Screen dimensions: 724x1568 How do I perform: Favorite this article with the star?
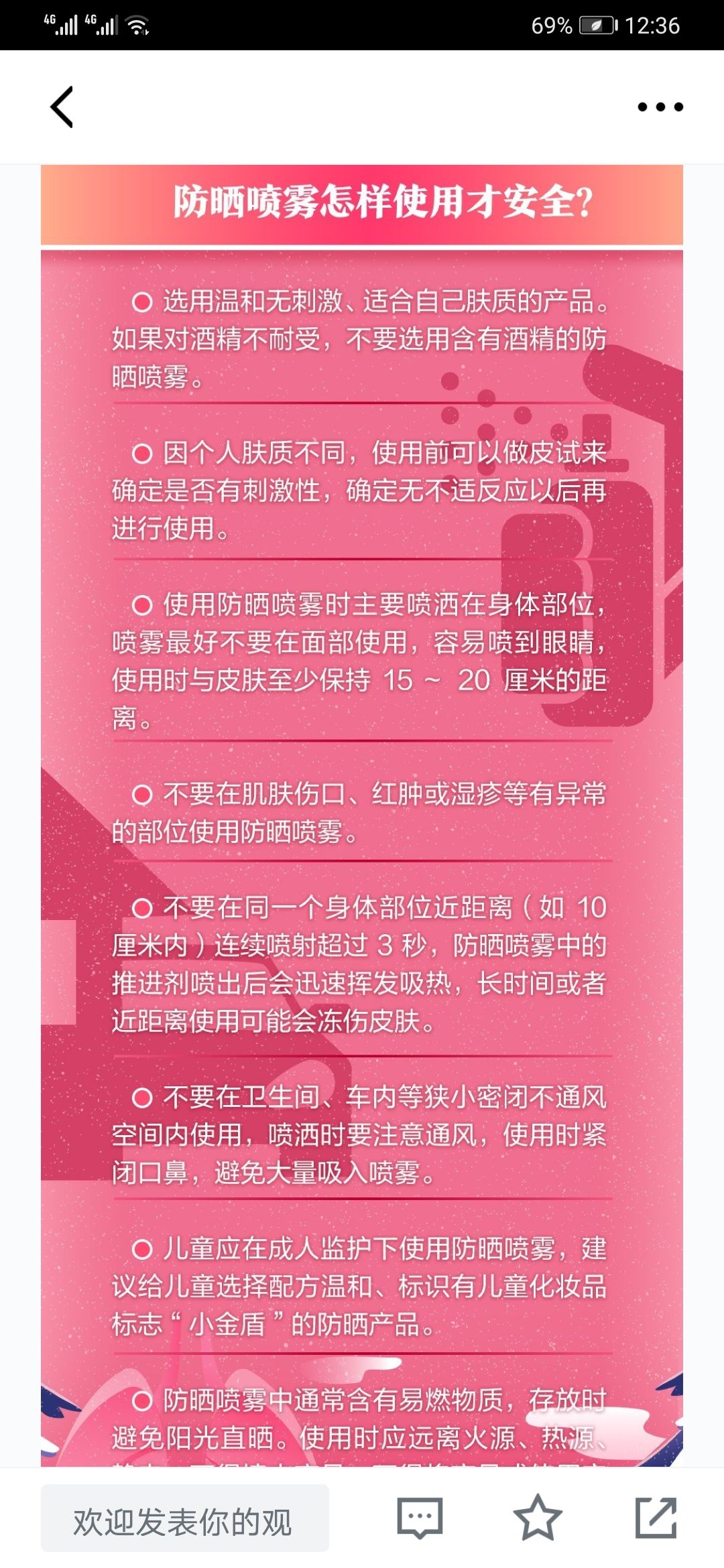coord(538,1517)
